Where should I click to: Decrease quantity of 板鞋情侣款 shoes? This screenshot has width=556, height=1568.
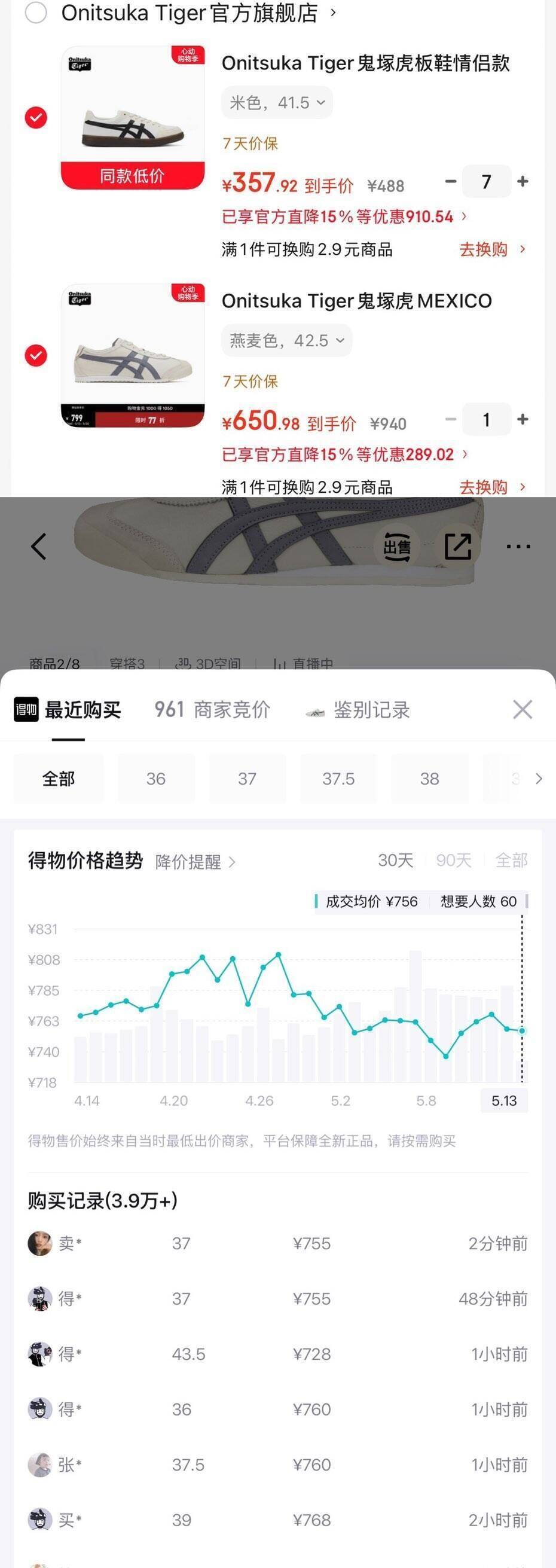[x=451, y=181]
